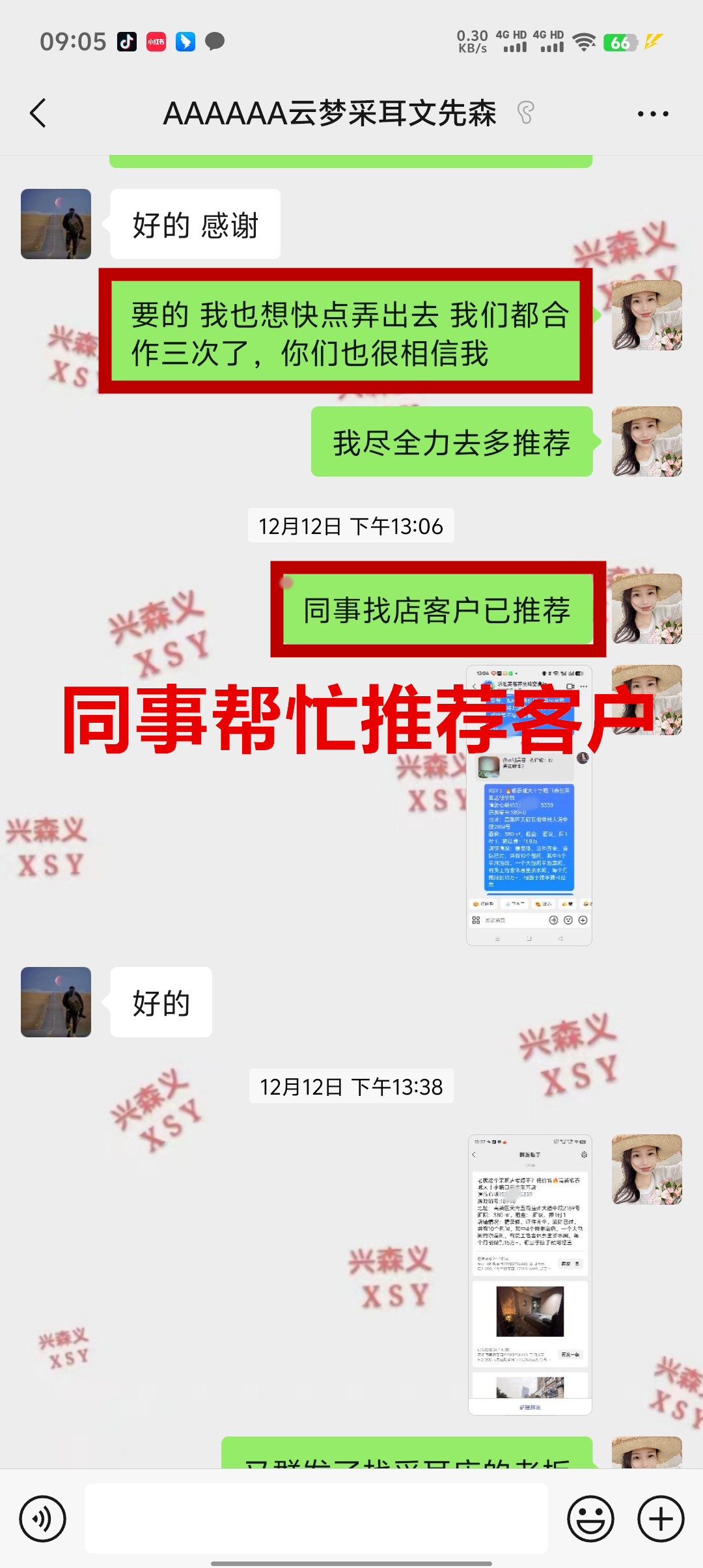View the screenshot image sent at 13:38
Screen dimensions: 703x1568
529,1274
